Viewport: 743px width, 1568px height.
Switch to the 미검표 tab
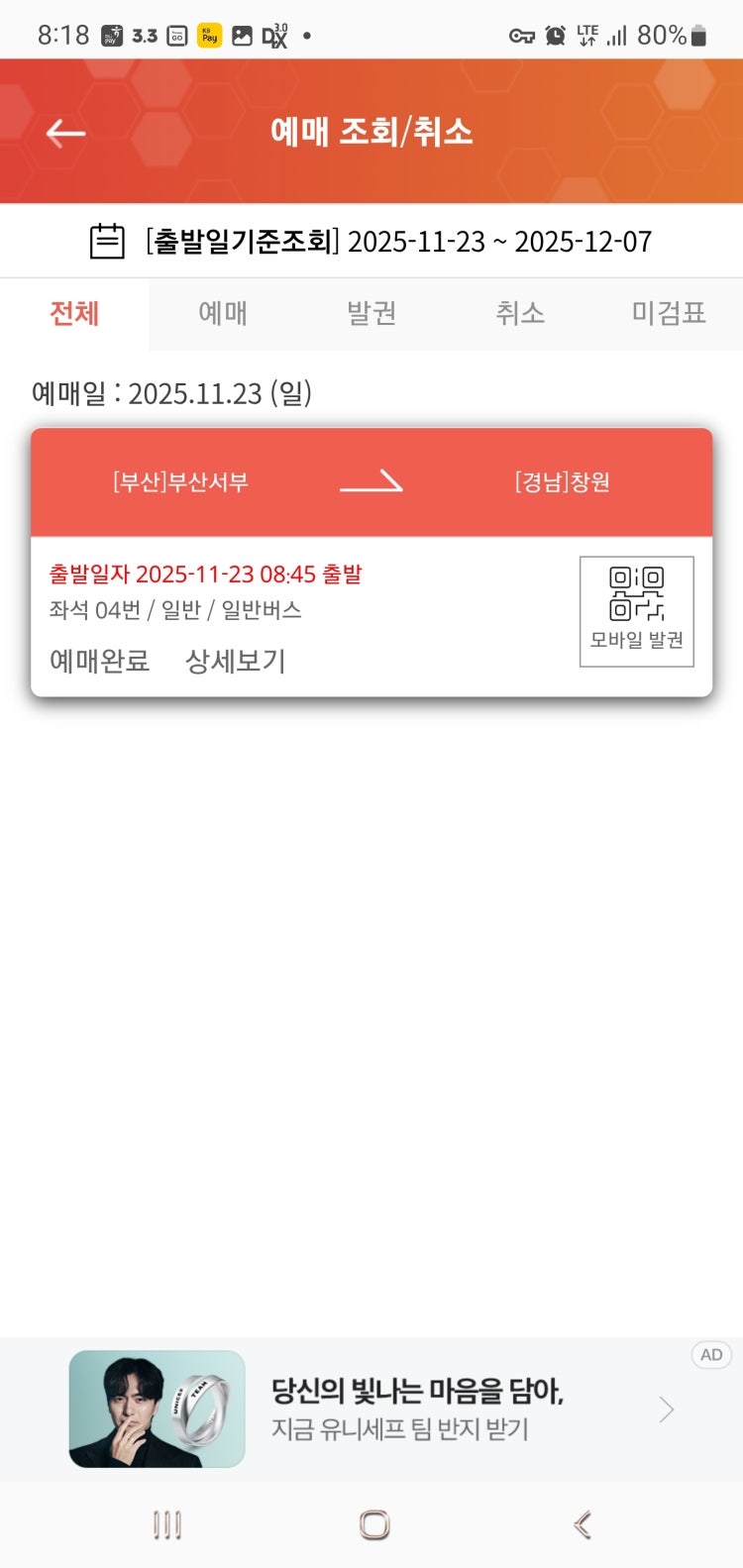pos(669,314)
